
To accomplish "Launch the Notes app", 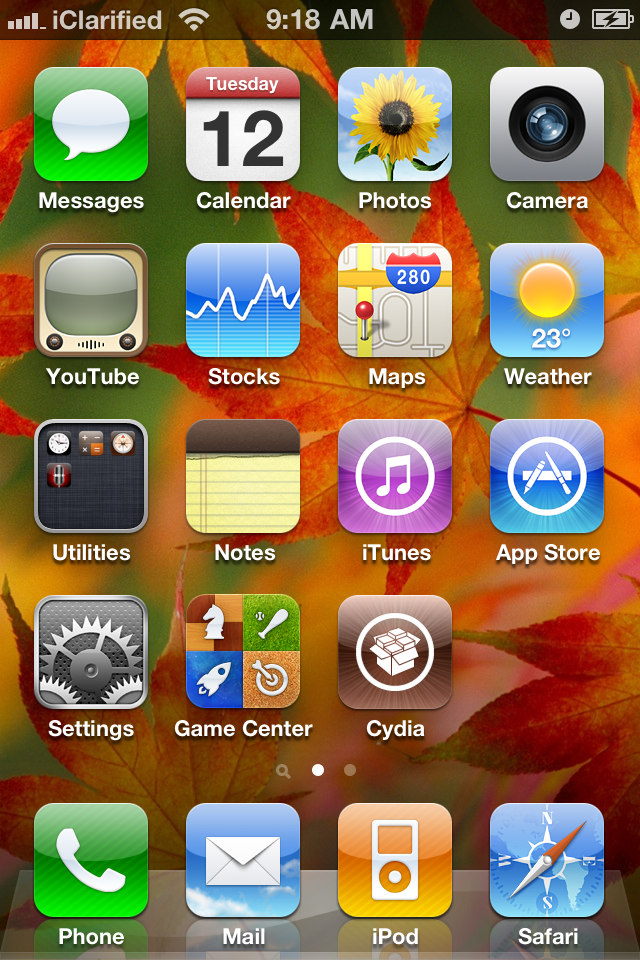I will click(243, 476).
